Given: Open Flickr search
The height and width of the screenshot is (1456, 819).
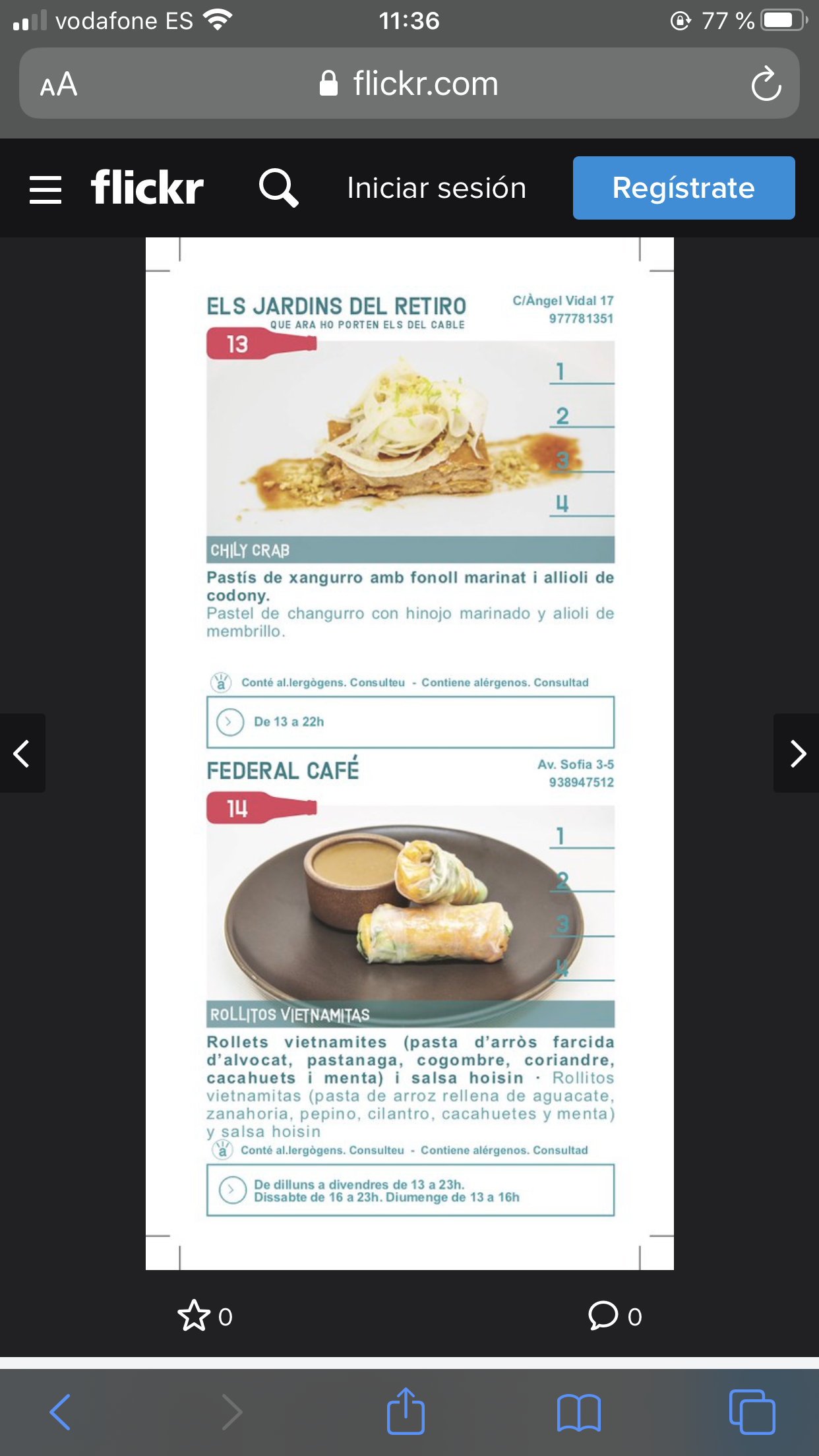Looking at the screenshot, I should click(x=278, y=188).
